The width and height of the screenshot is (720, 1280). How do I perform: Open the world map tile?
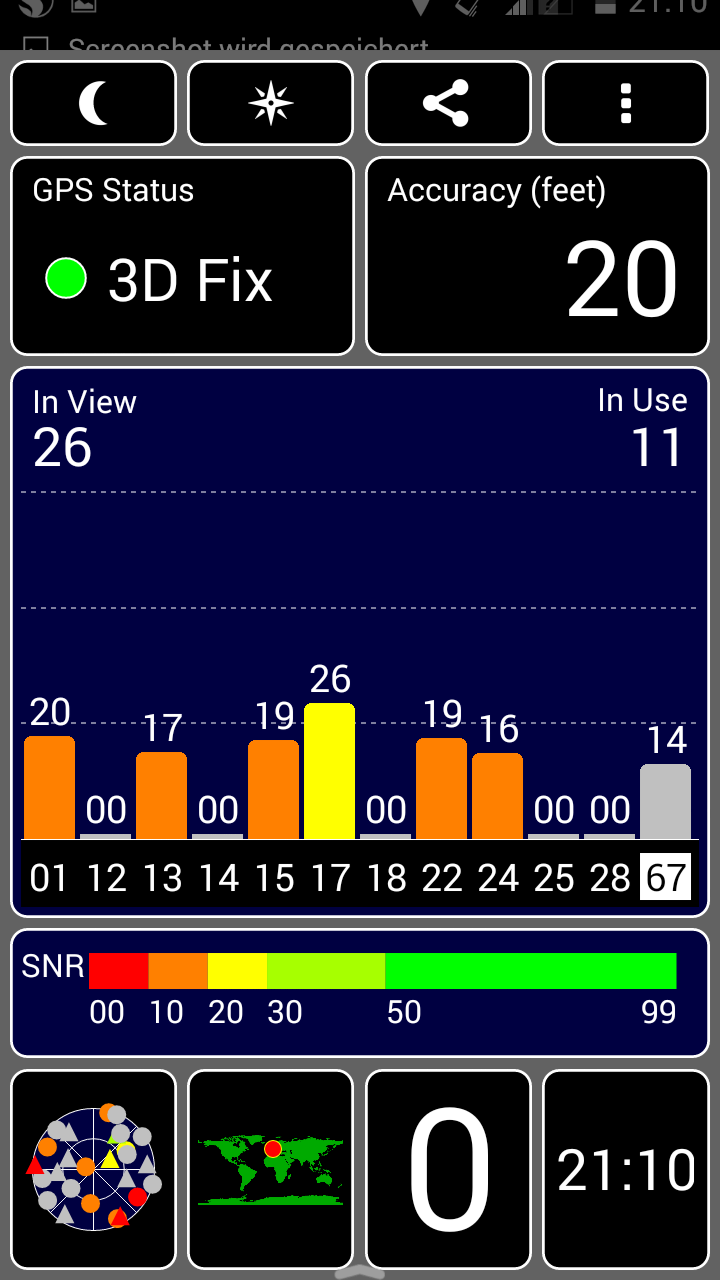(x=271, y=1169)
